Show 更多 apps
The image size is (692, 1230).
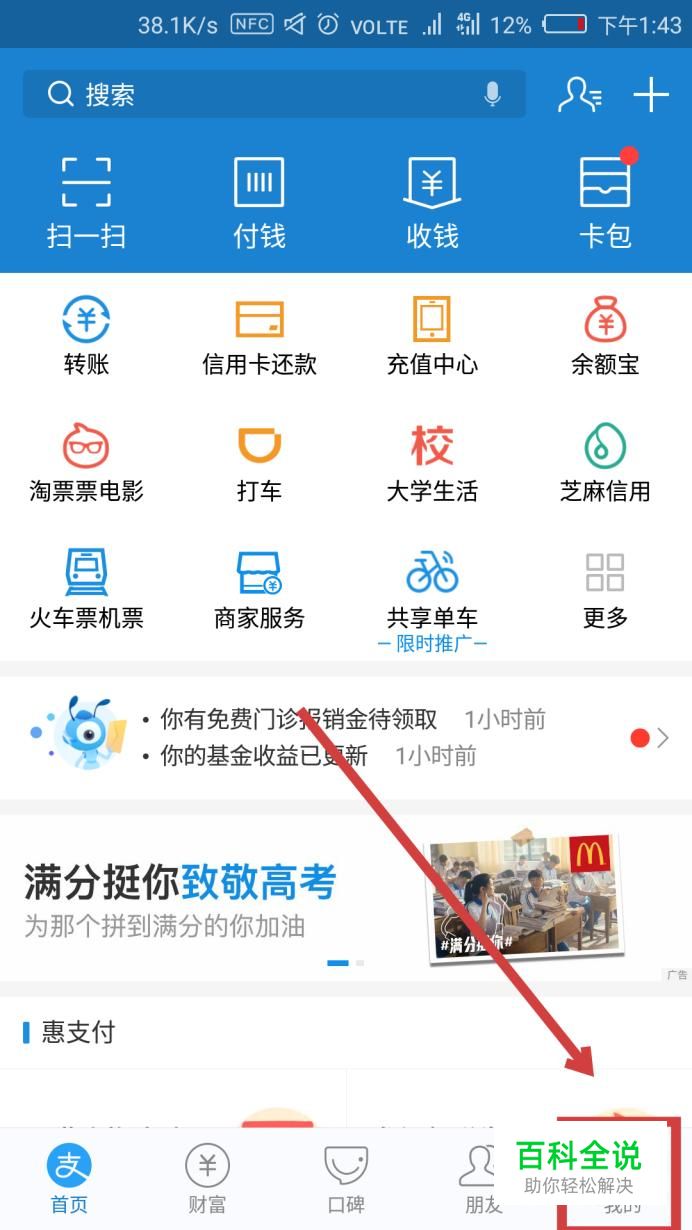[605, 590]
